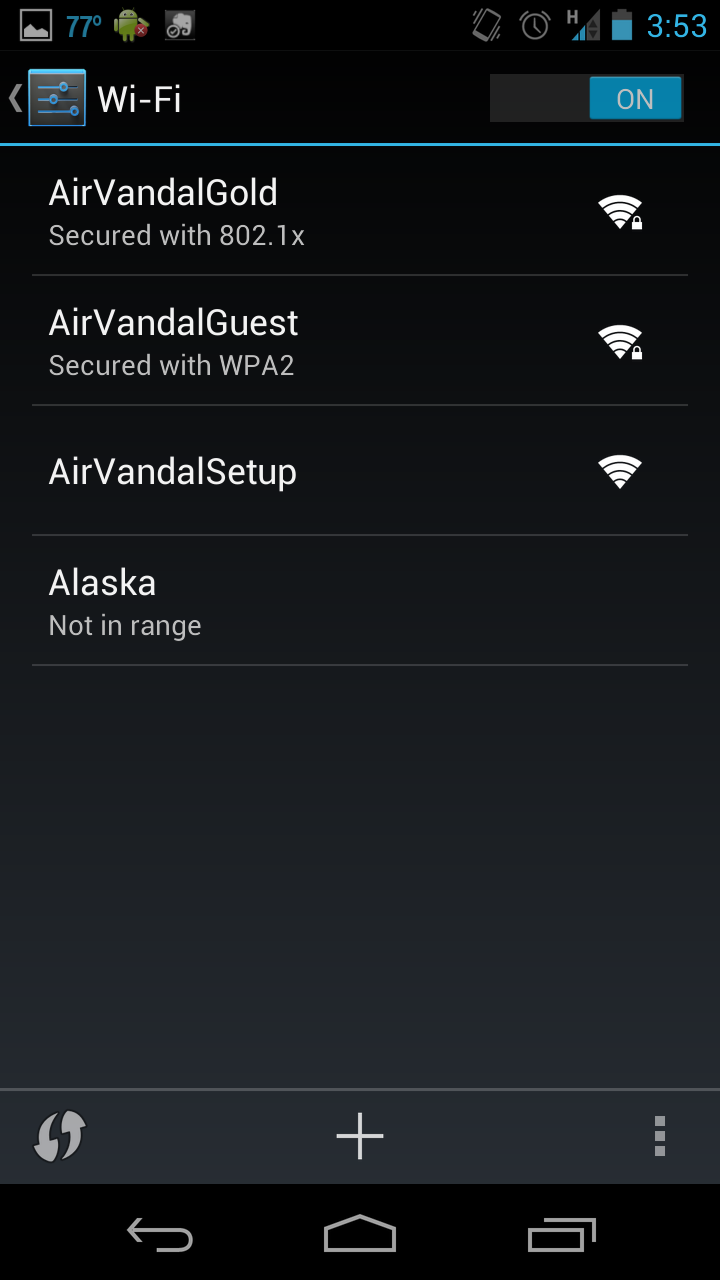Viewport: 720px width, 1280px height.
Task: Open the overflow menu
Action: click(x=659, y=1137)
